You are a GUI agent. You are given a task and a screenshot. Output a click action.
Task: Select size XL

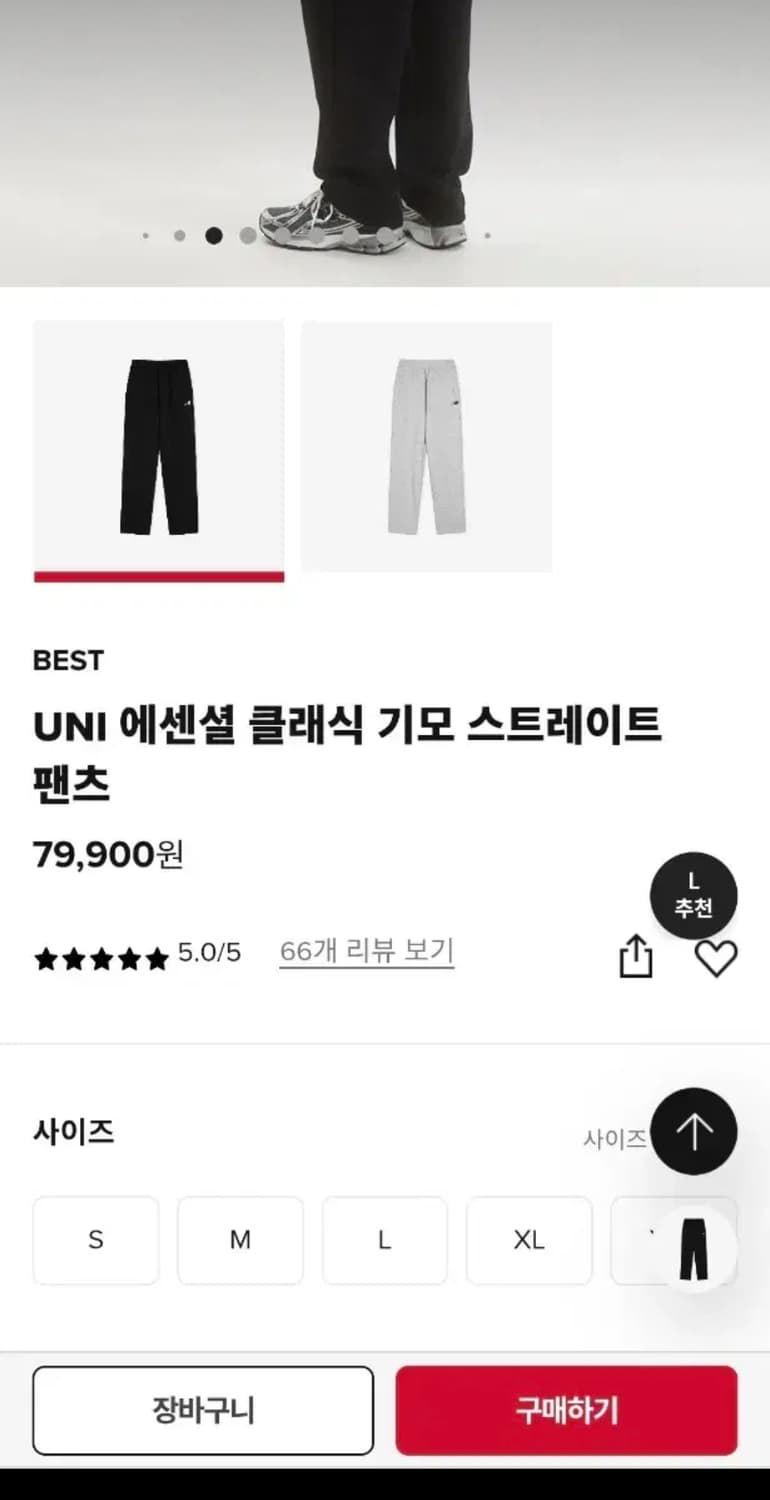click(x=528, y=1241)
